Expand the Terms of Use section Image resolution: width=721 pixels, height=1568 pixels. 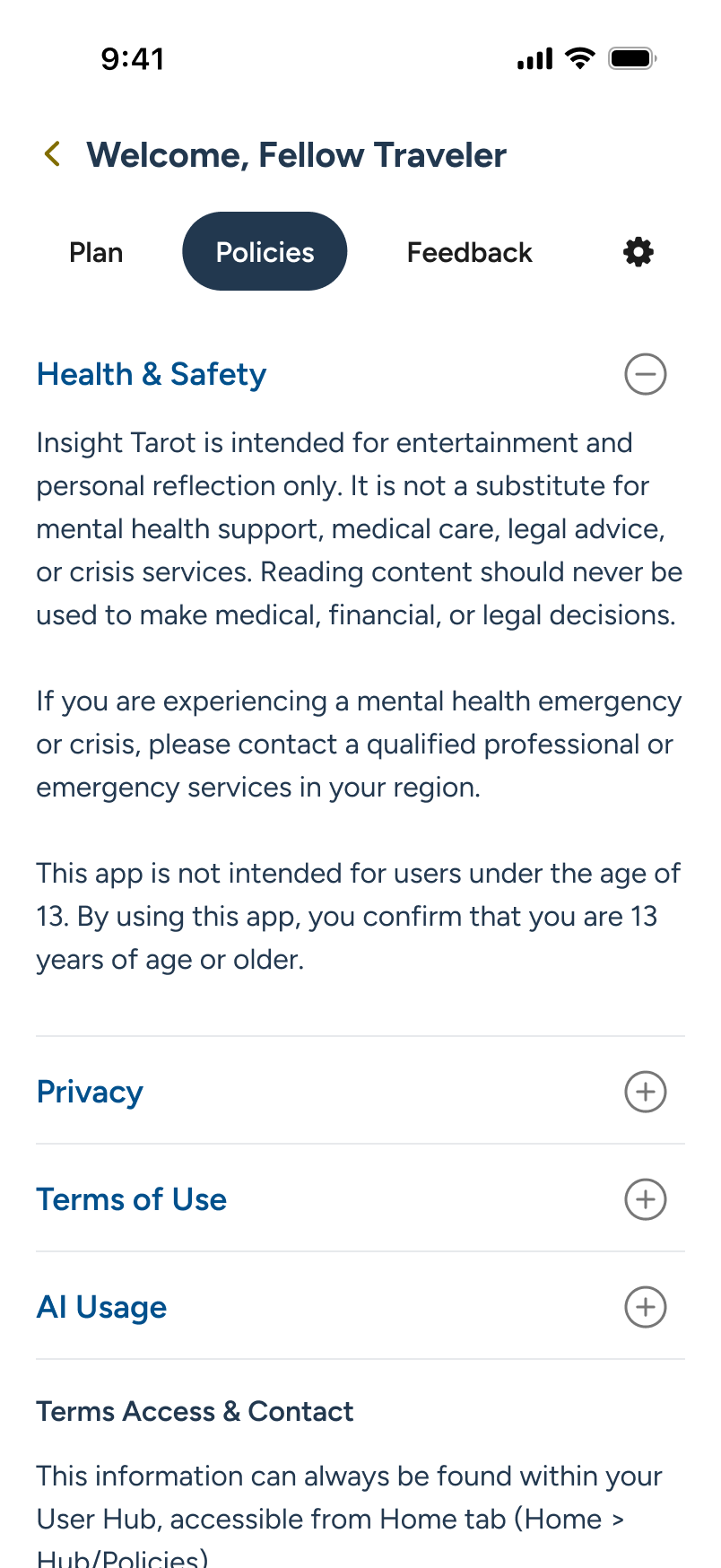[646, 1199]
